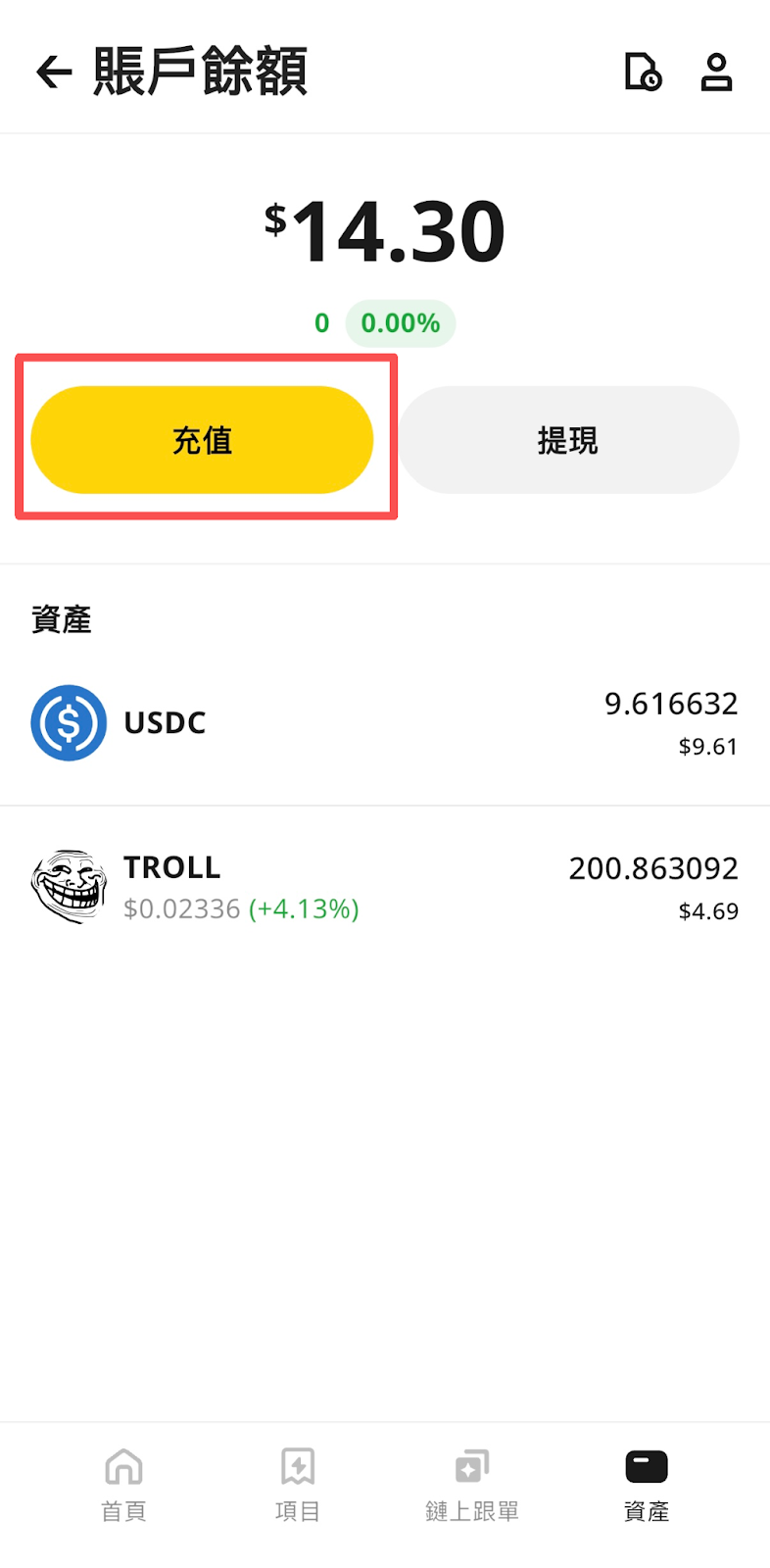Select the 提現 withdraw button
The height and width of the screenshot is (1568, 770).
pos(568,440)
